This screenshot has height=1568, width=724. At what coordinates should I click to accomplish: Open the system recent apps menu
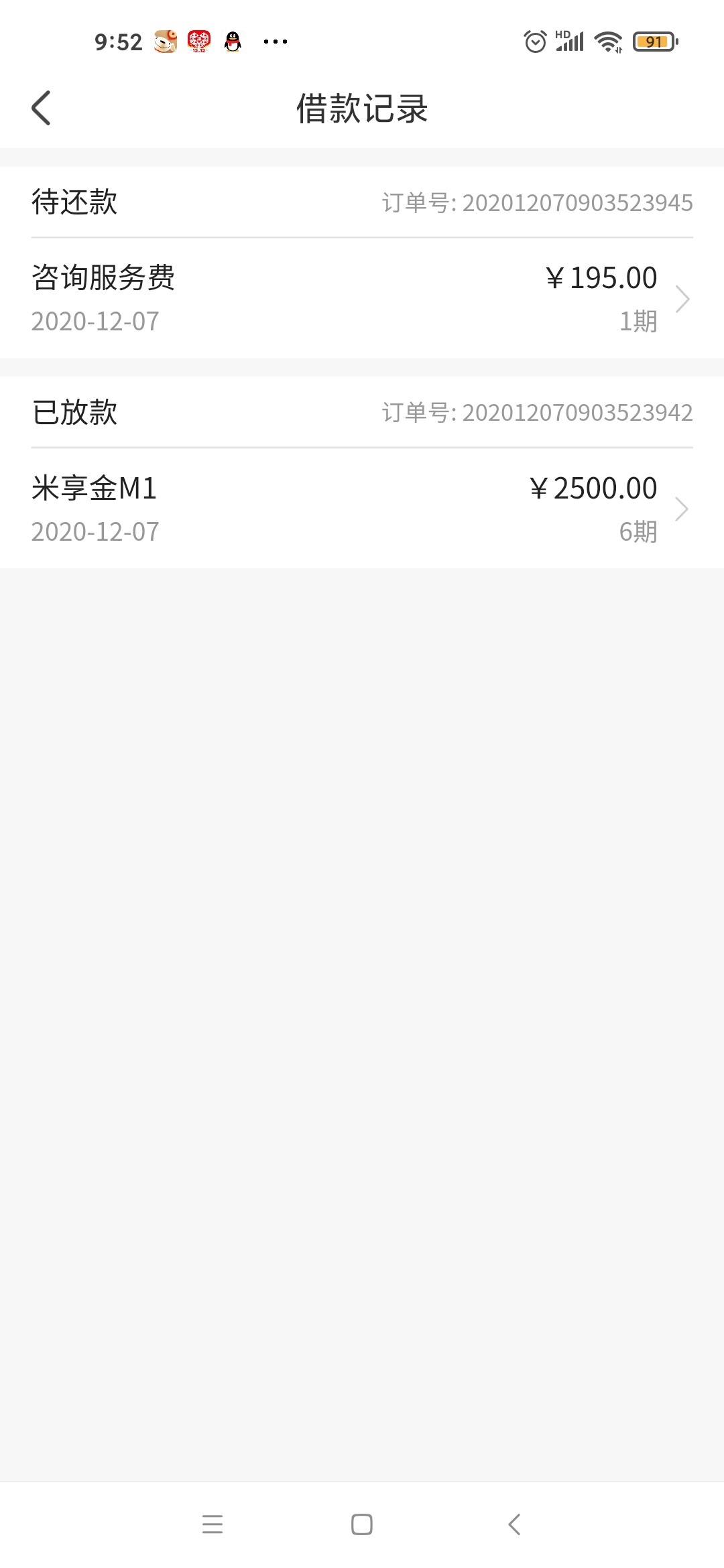(213, 1524)
